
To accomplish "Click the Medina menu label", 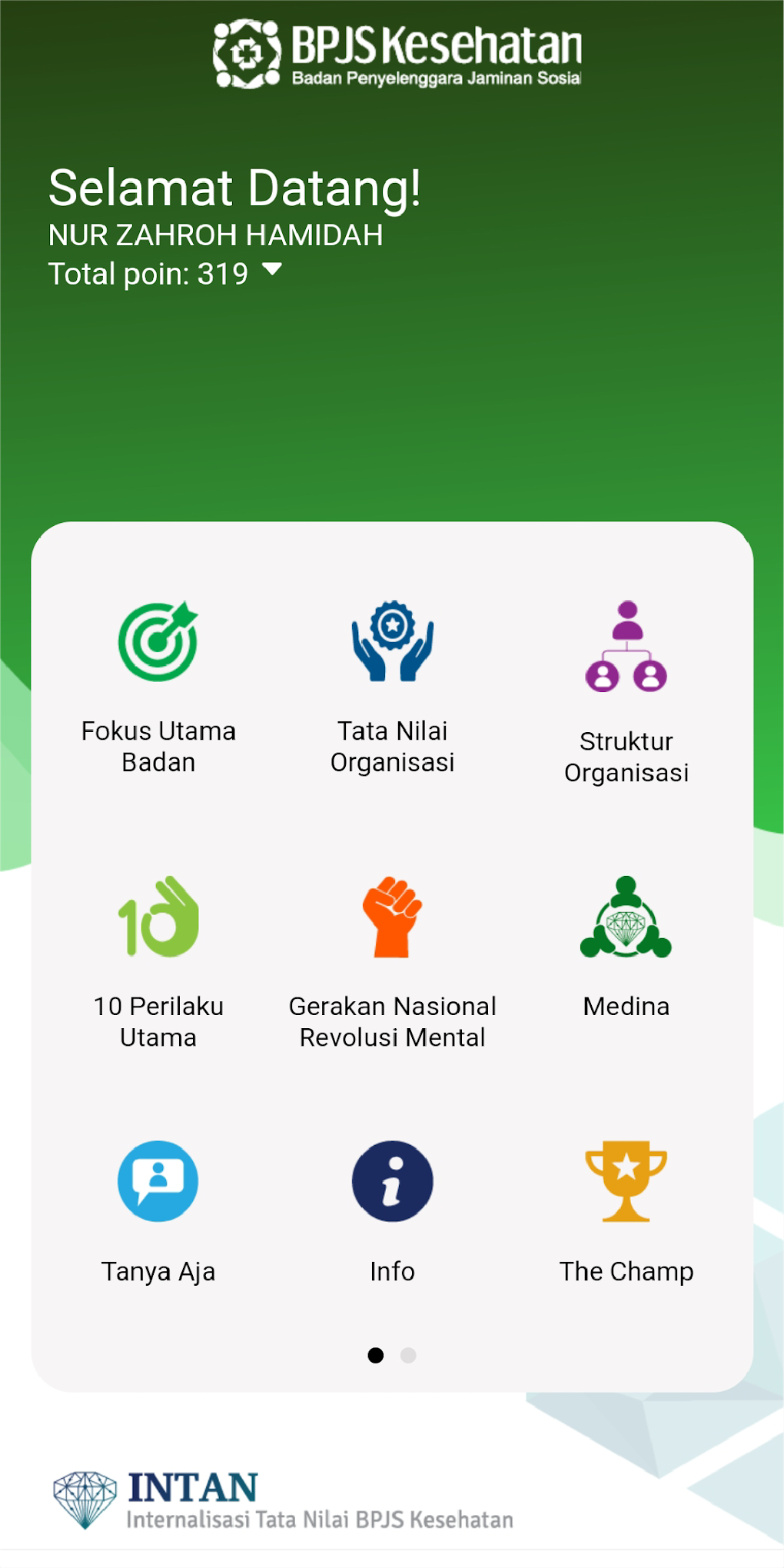I will pos(626,1005).
